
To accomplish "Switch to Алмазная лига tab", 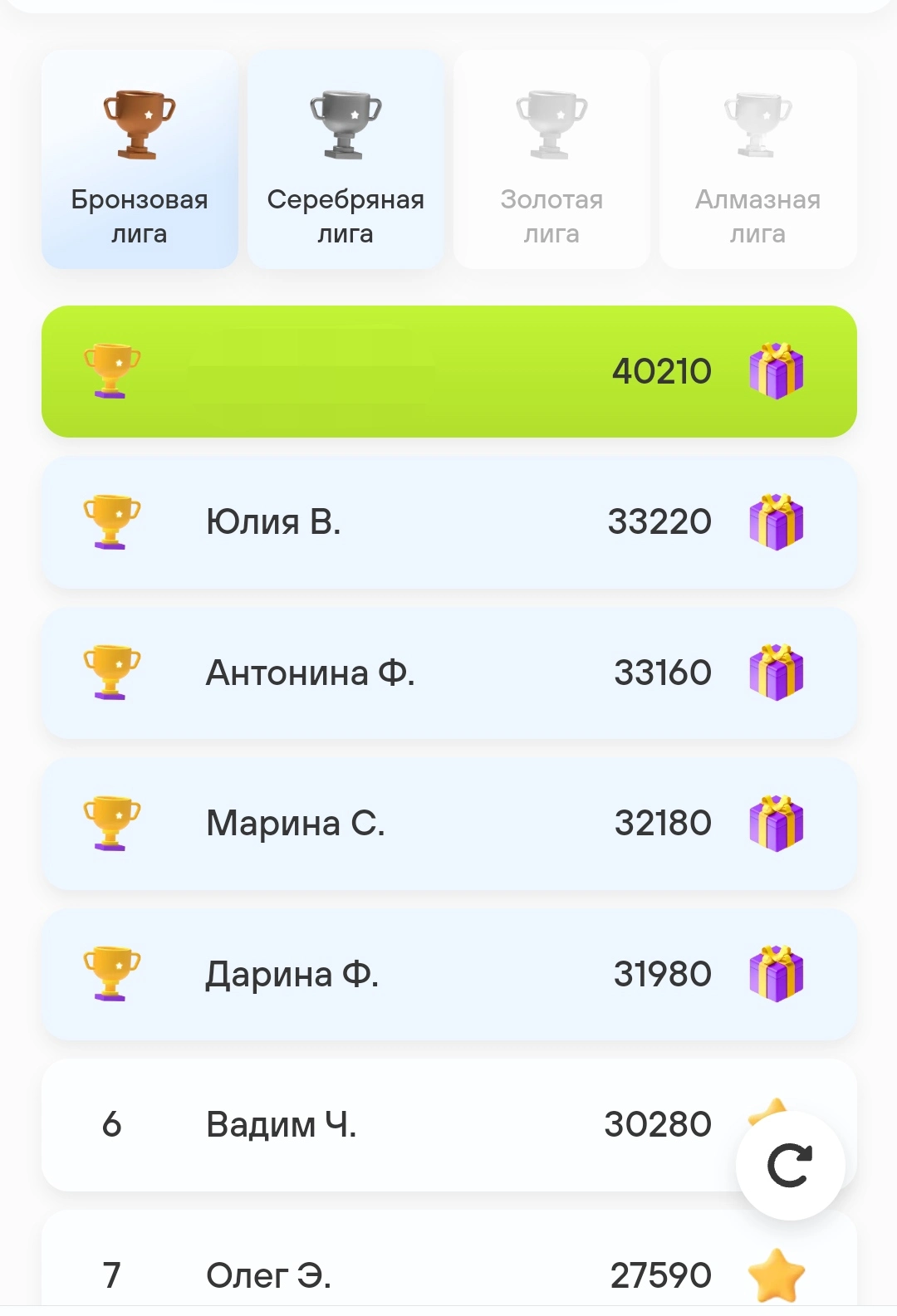I will 757,159.
